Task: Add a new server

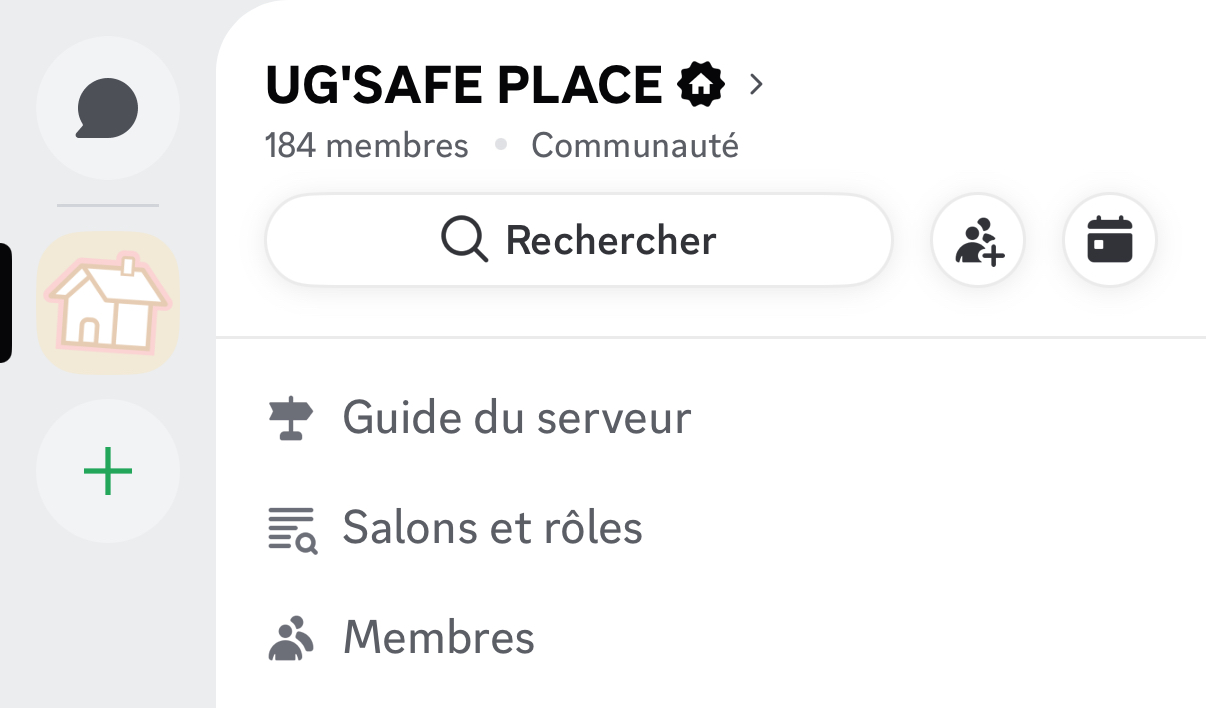Action: (x=108, y=471)
